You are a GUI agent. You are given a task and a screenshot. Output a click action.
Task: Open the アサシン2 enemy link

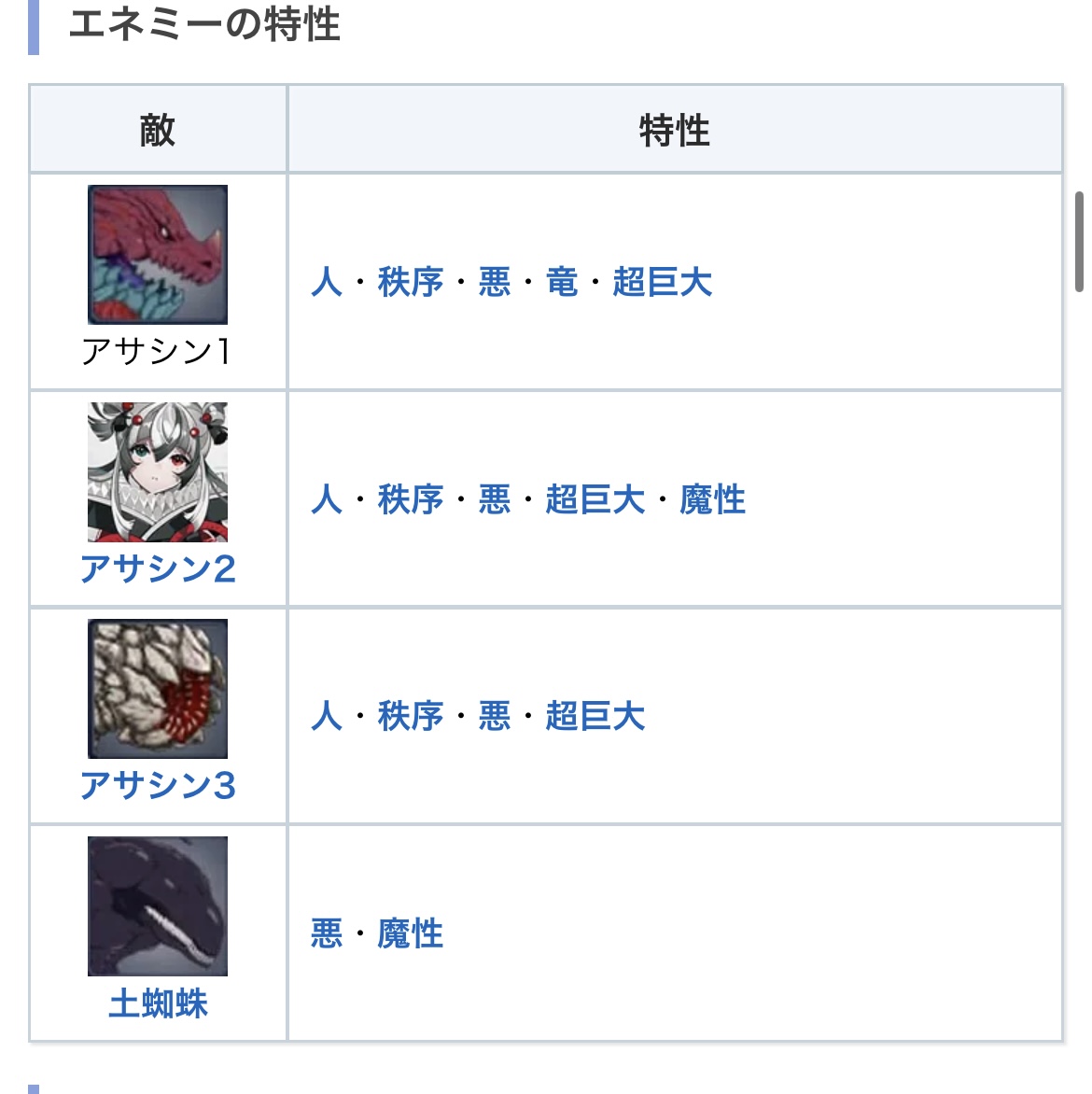click(158, 568)
